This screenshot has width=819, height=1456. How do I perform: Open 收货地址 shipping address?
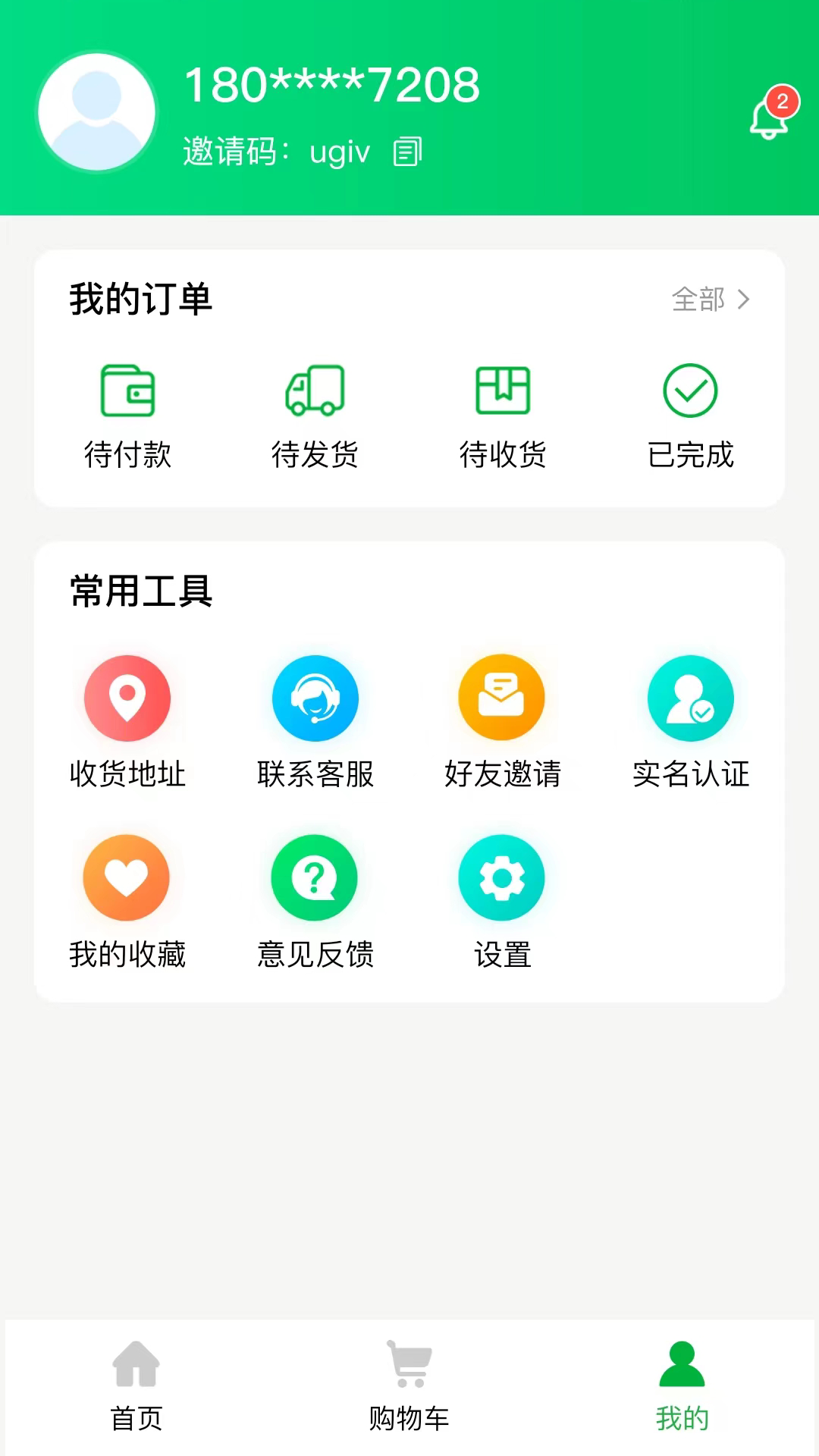(127, 721)
